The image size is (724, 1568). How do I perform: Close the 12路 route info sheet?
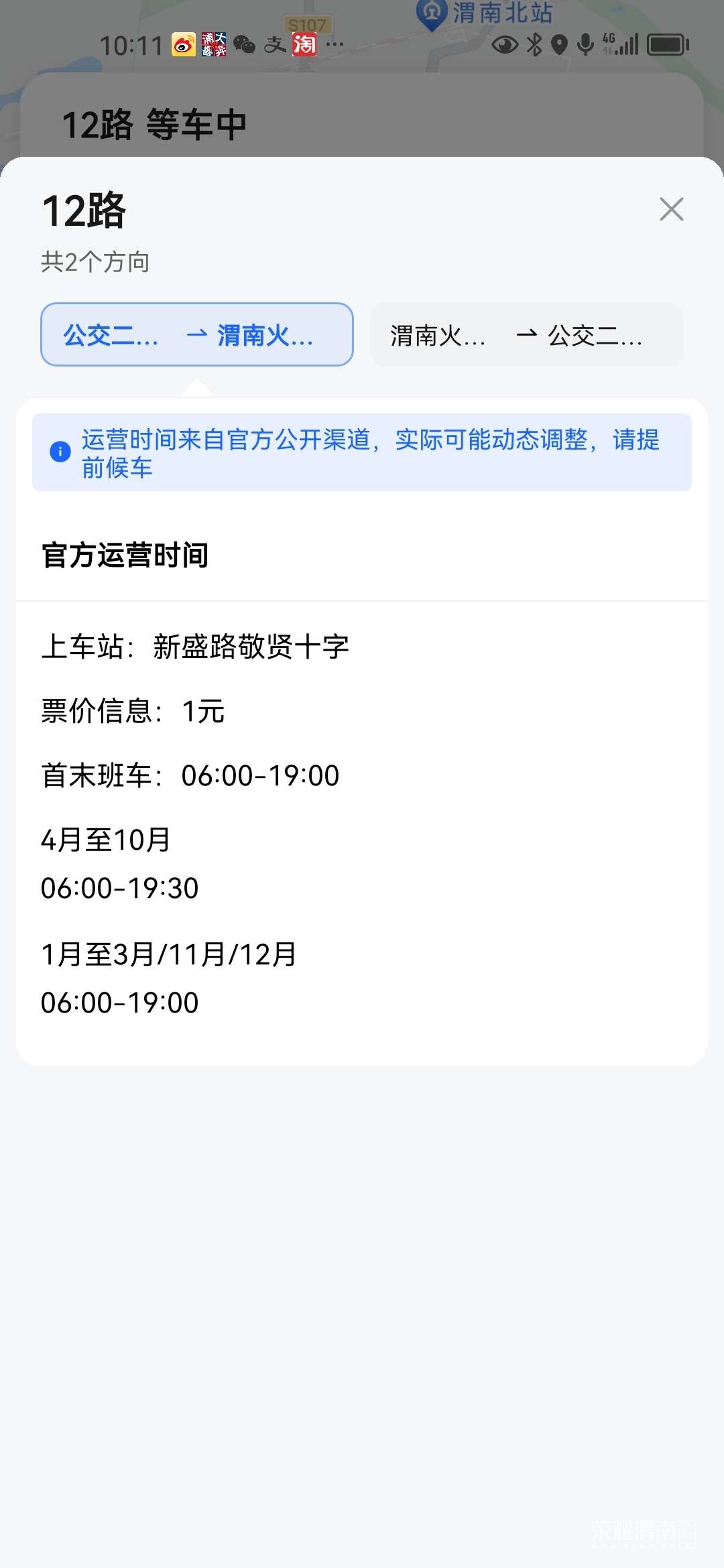coord(671,209)
